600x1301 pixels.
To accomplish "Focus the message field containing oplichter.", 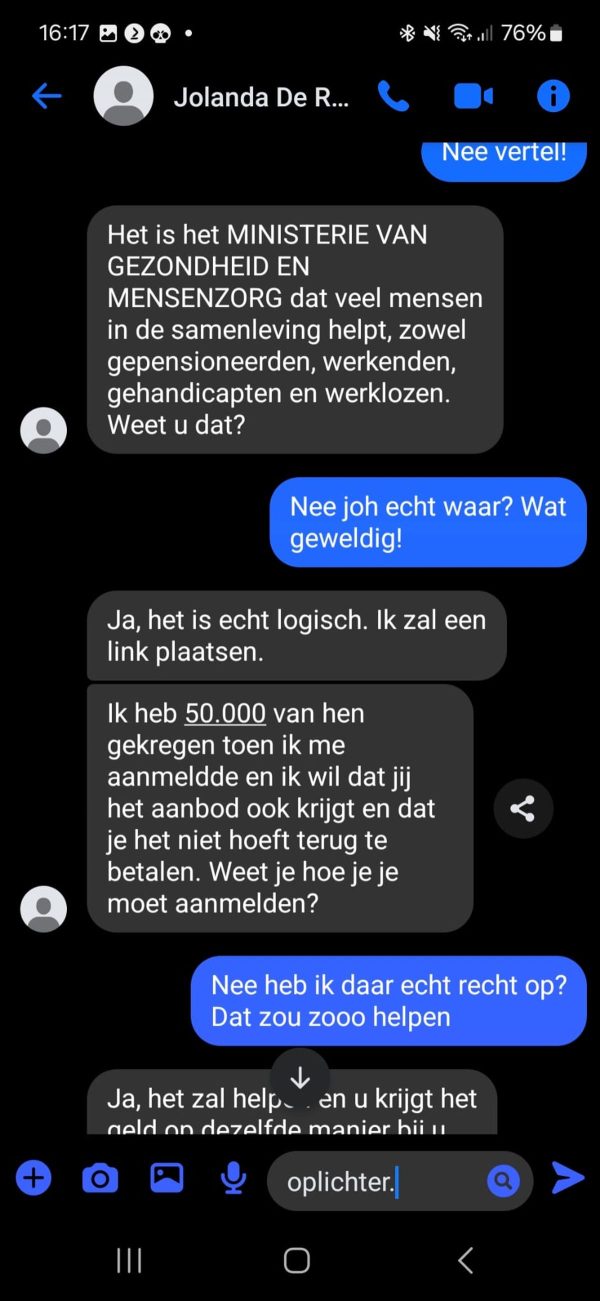I will click(380, 1181).
